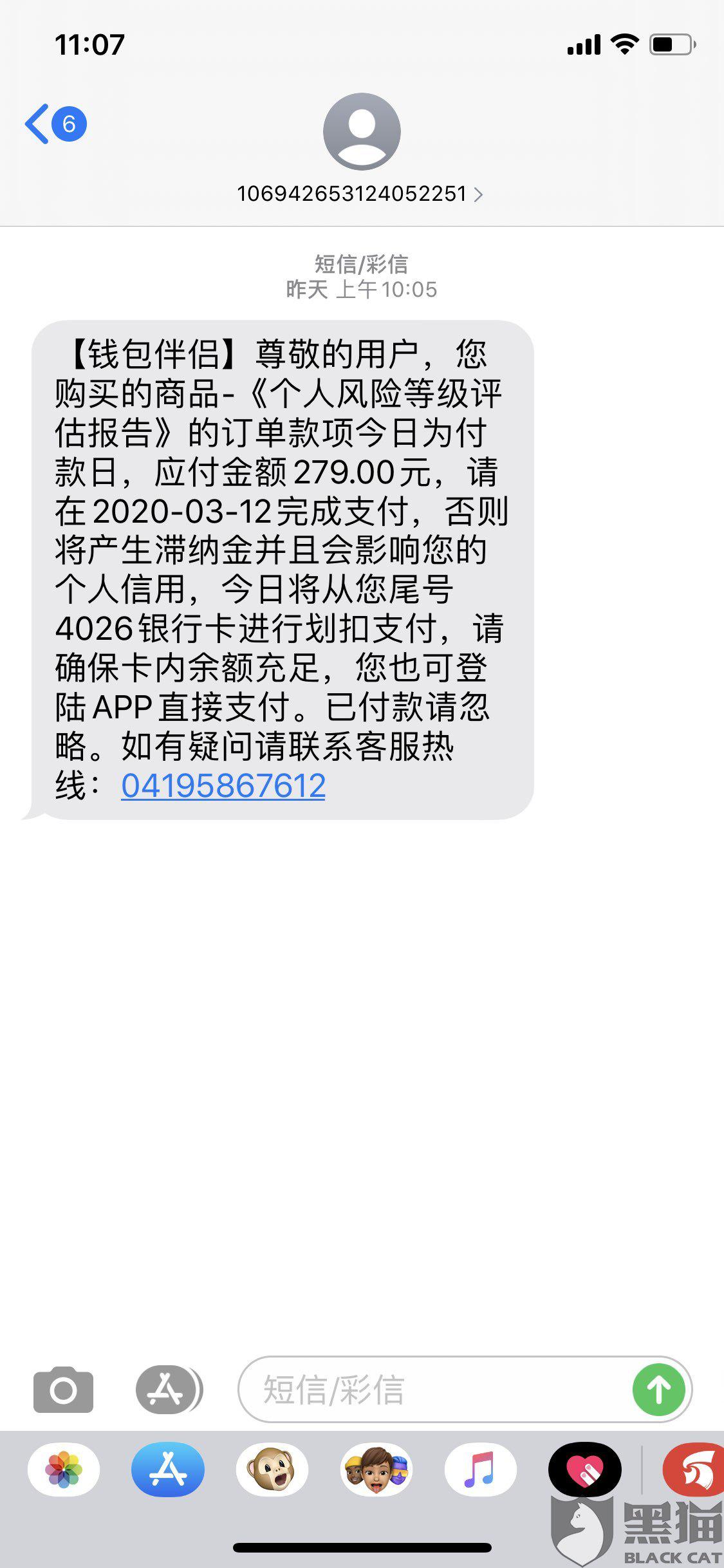Open the Digital Touch heart app
This screenshot has width=724, height=1568.
[585, 1470]
